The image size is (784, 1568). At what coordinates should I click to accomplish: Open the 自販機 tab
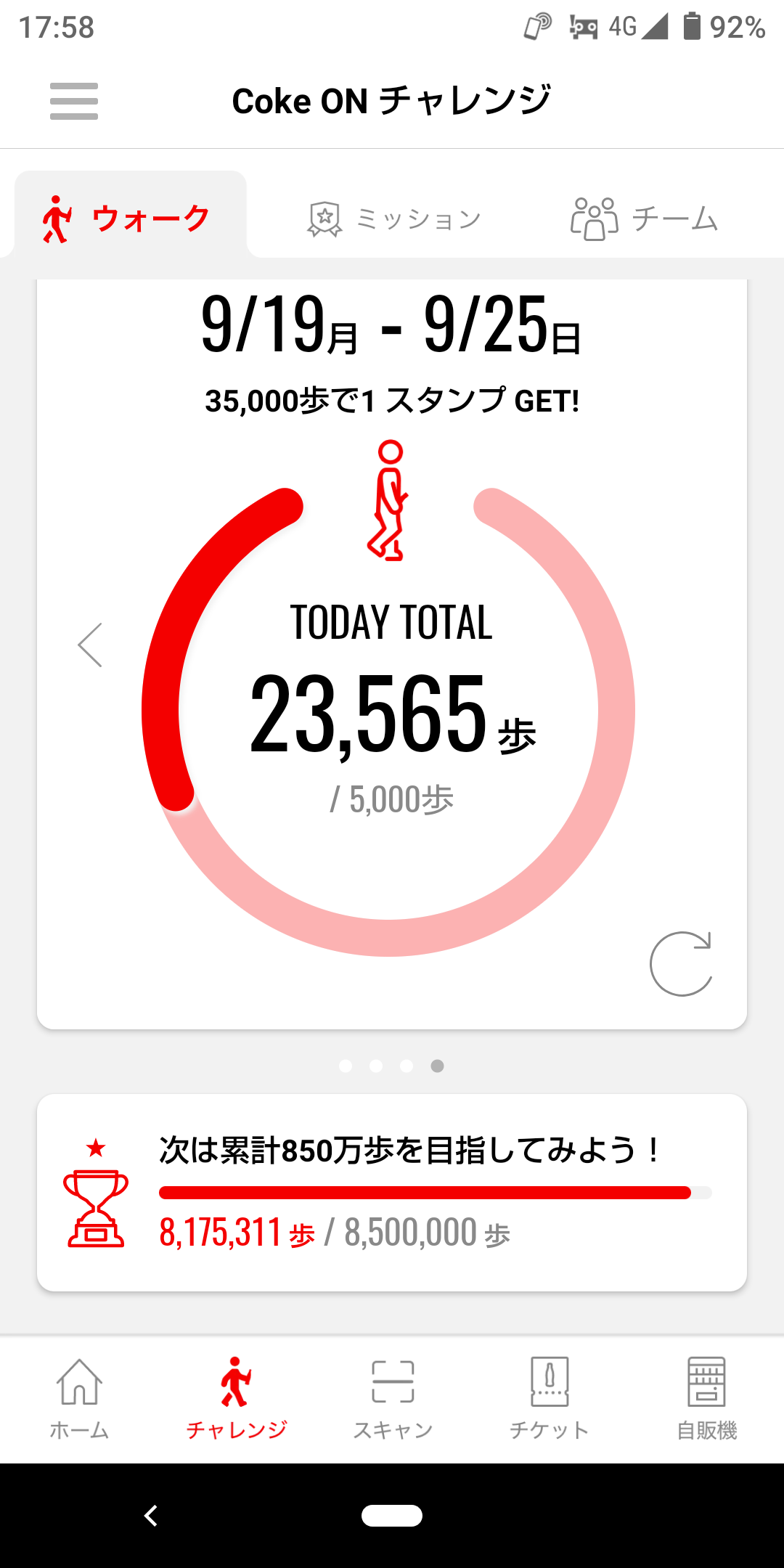pos(706,1399)
